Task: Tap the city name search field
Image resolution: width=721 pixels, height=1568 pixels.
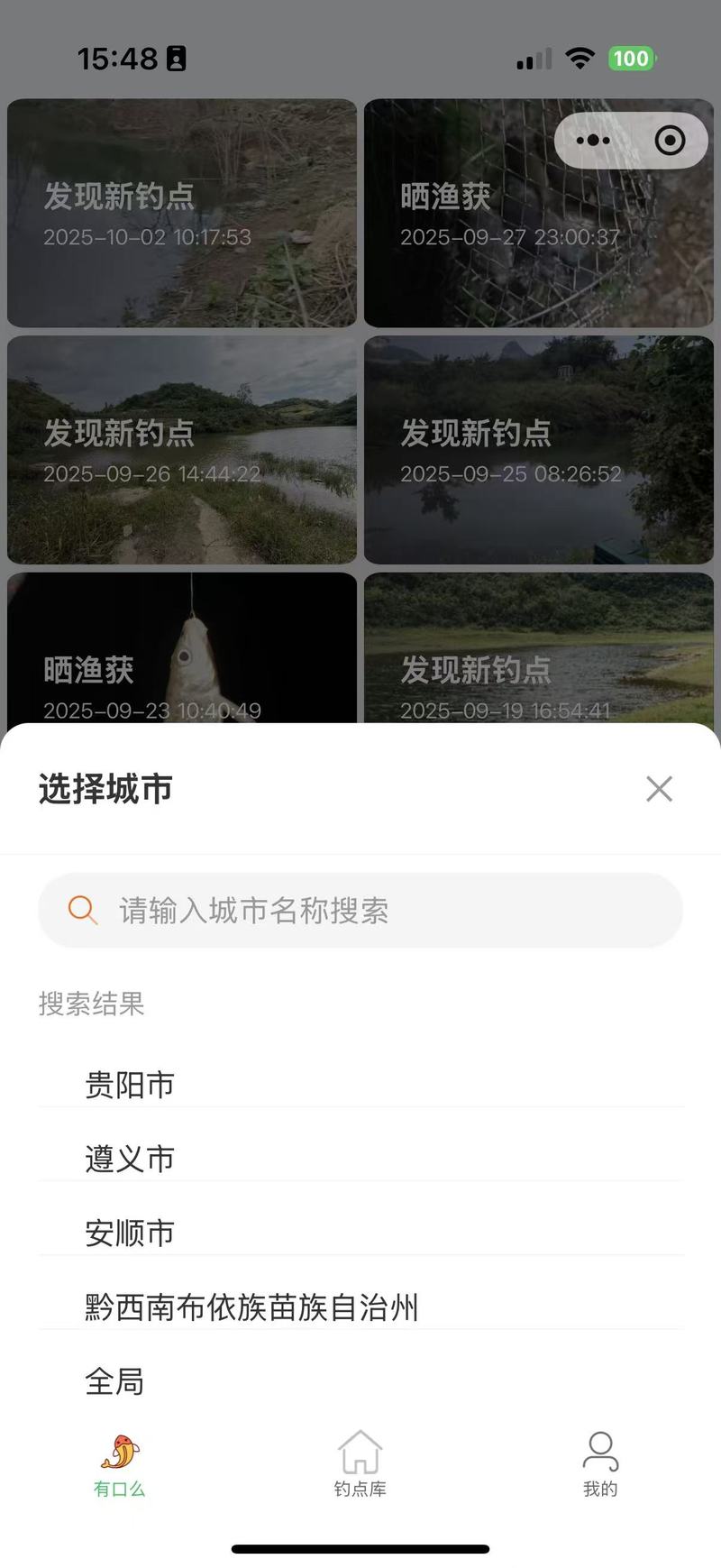Action: pos(360,910)
